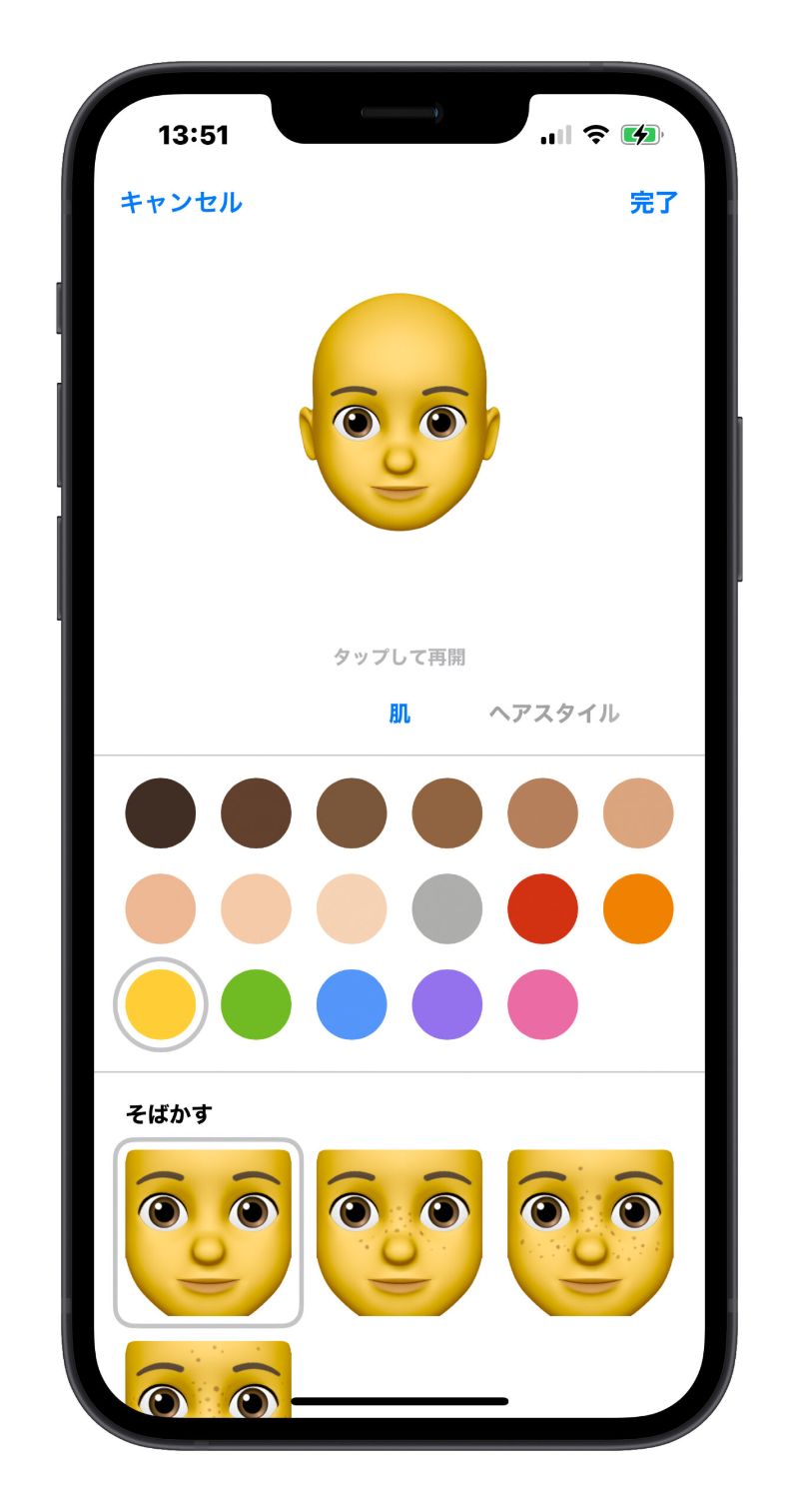Select the red skin color
The image size is (799, 1512).
click(x=542, y=908)
